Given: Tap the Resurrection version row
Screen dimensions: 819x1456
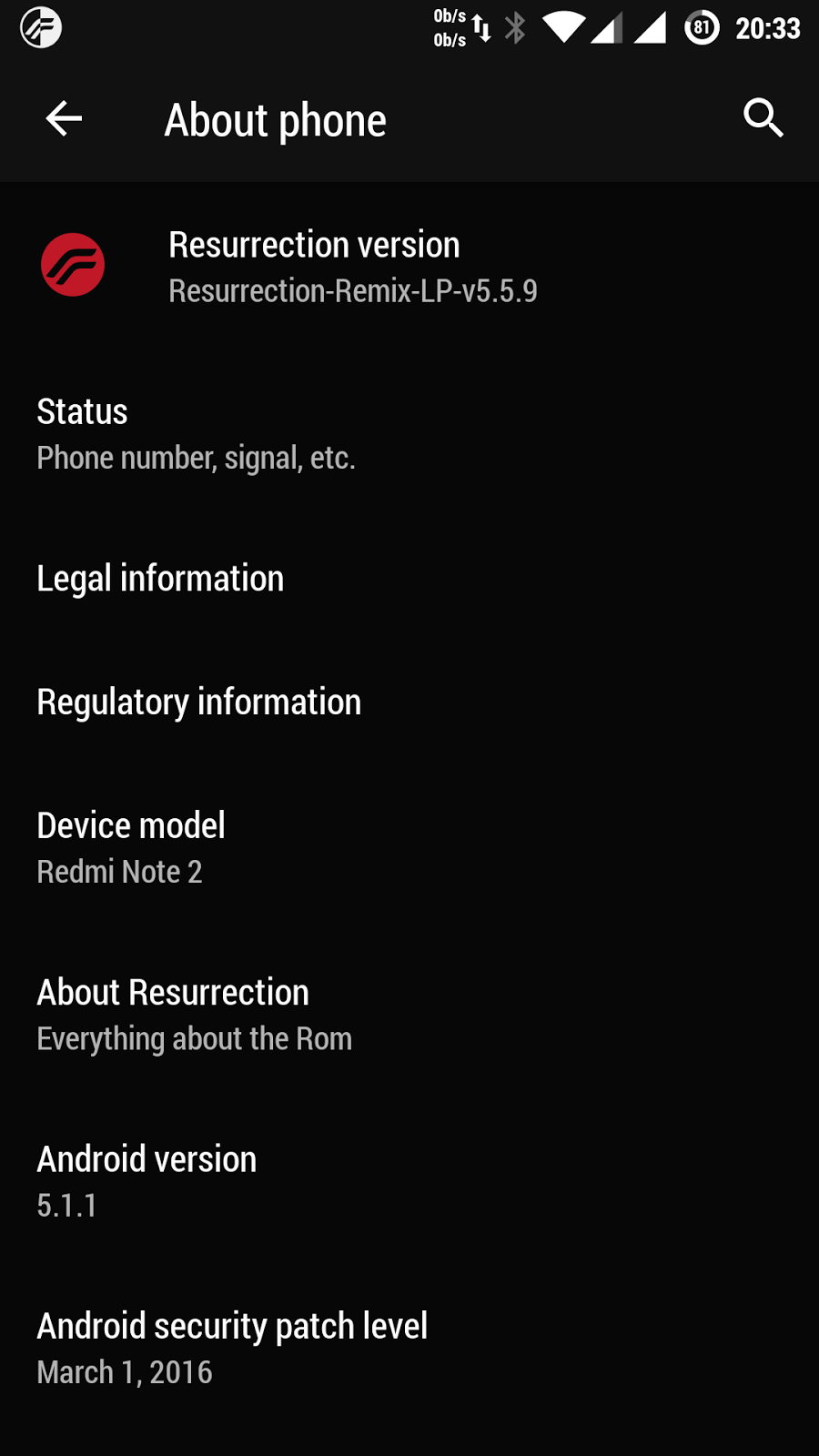Looking at the screenshot, I should click(x=409, y=267).
